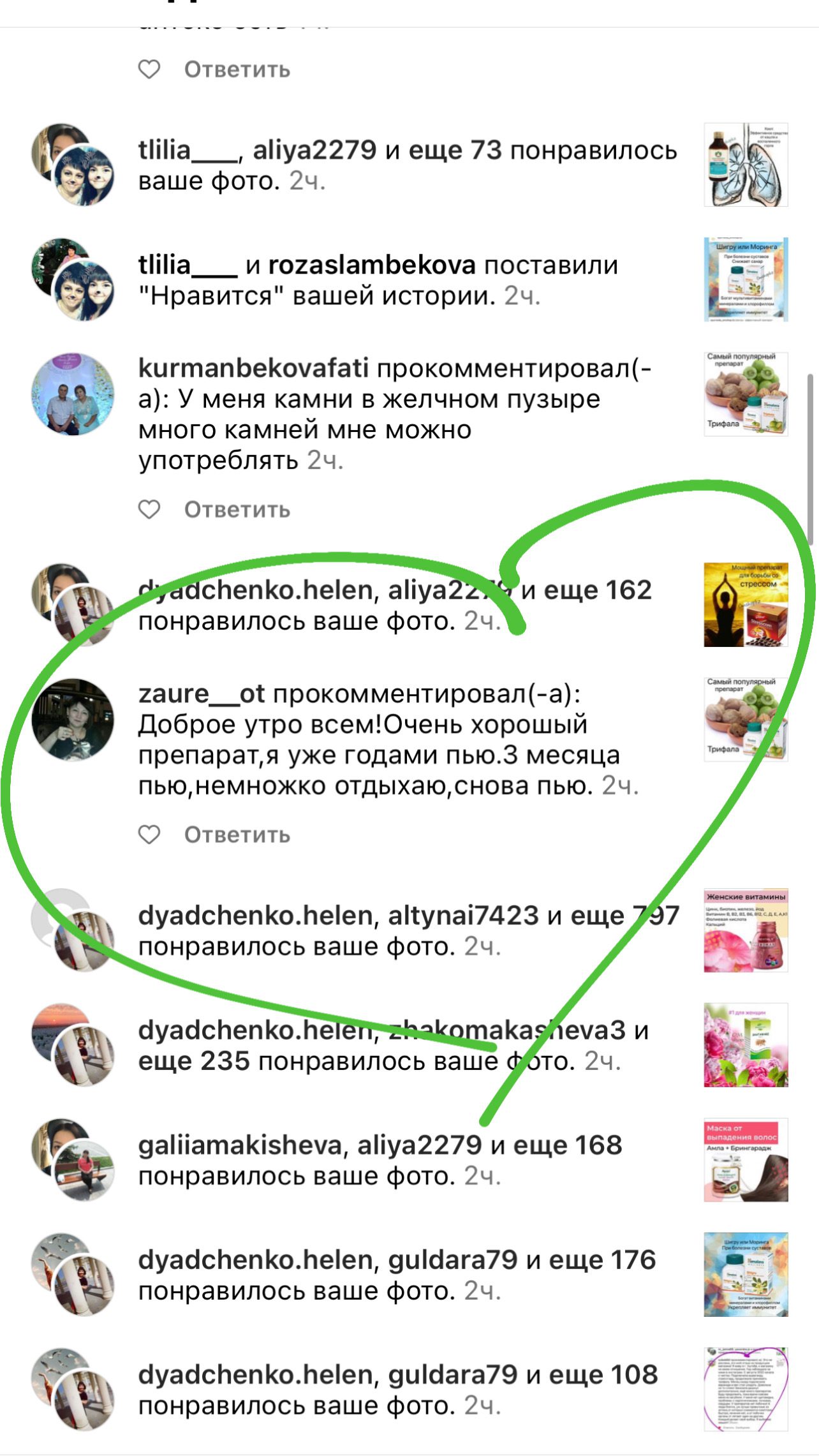Open the hair loss mask photo thumbnail

746,1160
